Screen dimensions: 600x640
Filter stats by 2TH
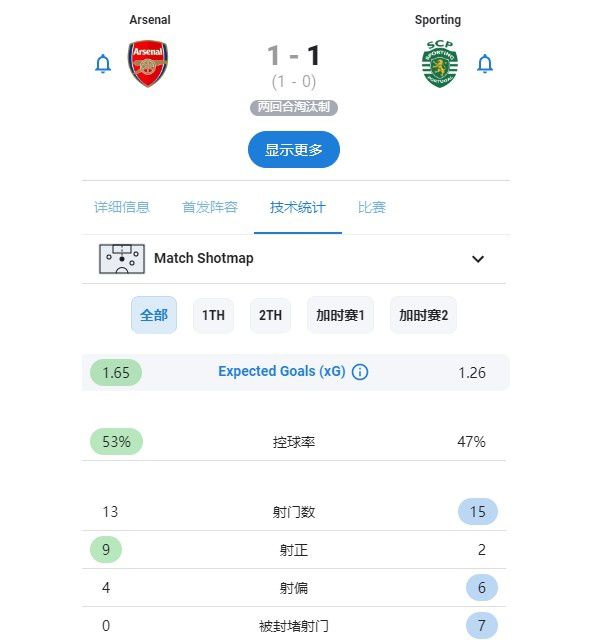270,315
